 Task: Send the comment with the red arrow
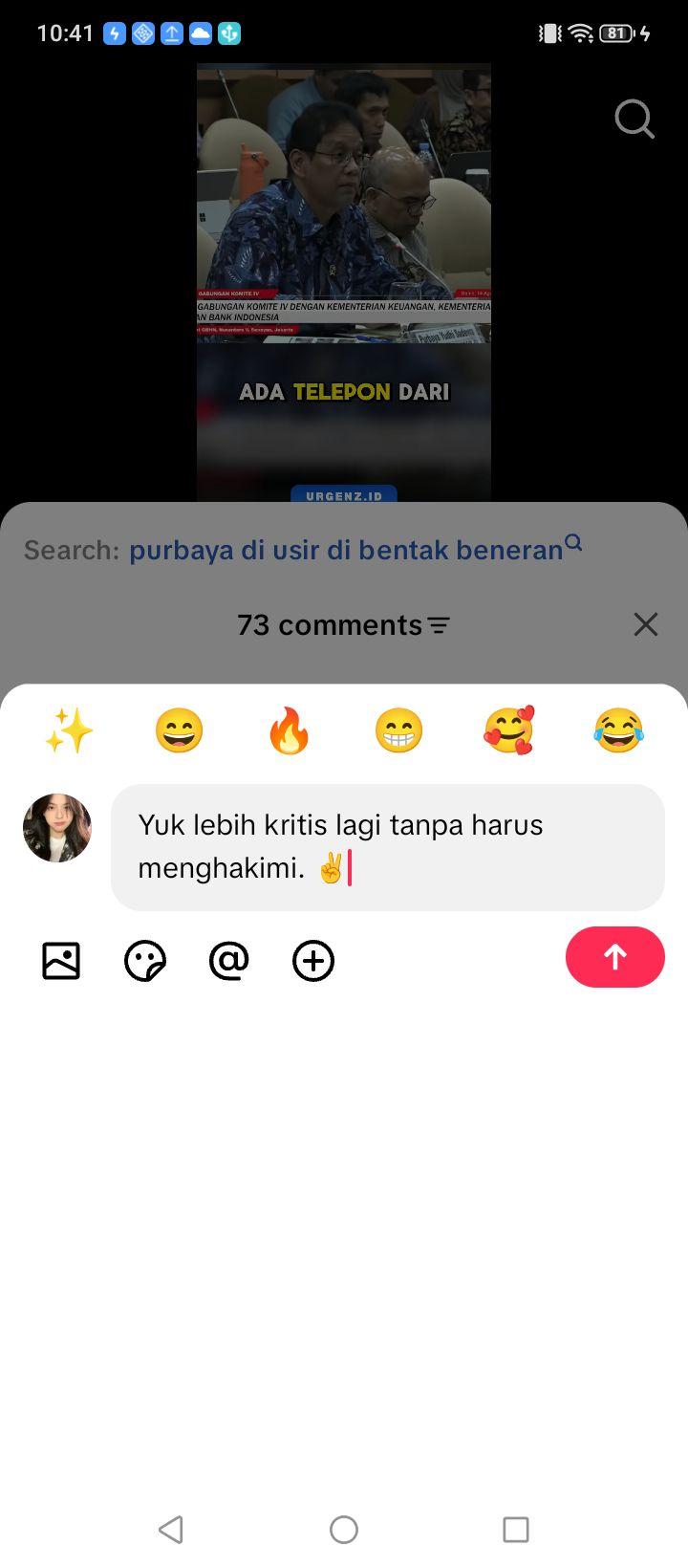pos(615,957)
